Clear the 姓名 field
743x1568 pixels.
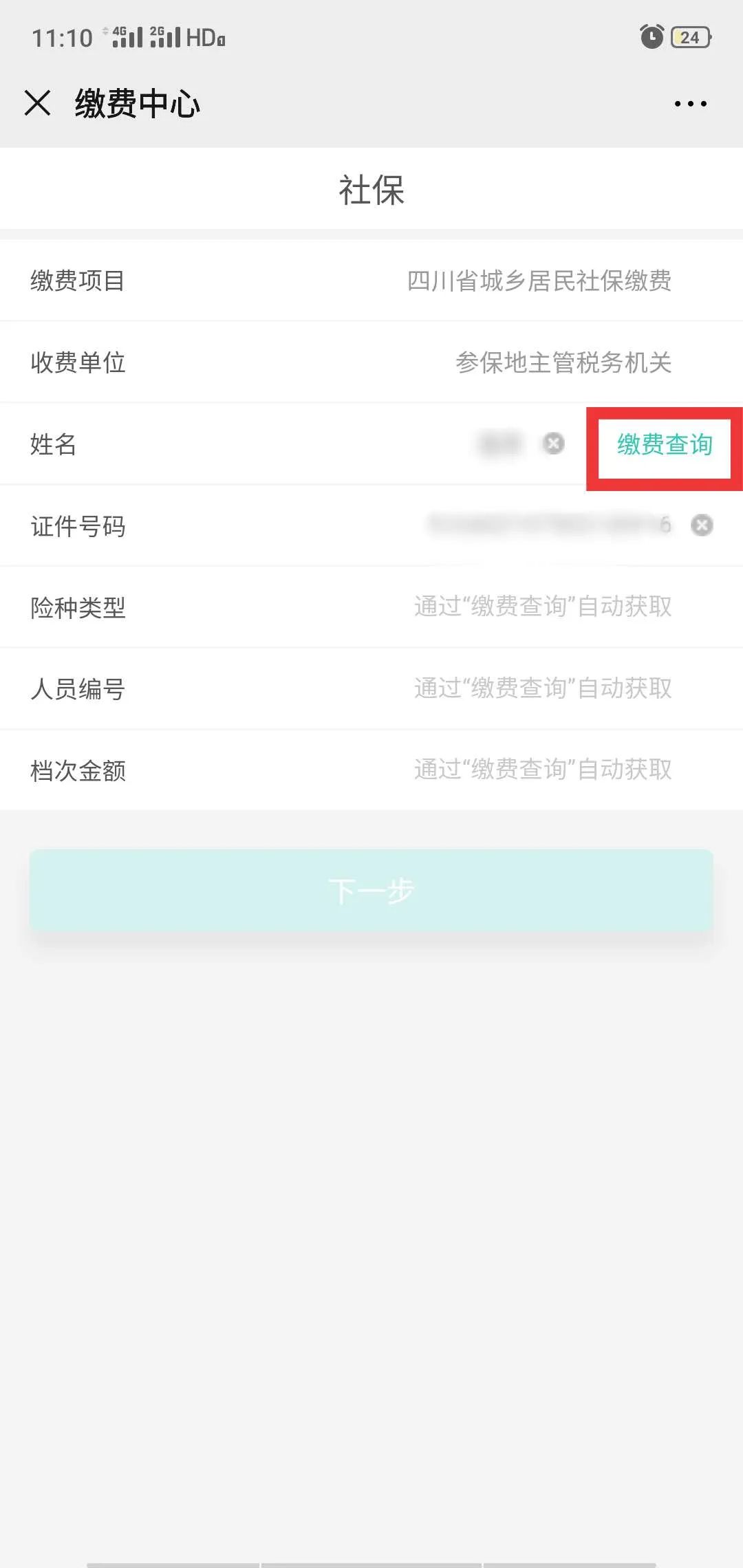553,444
